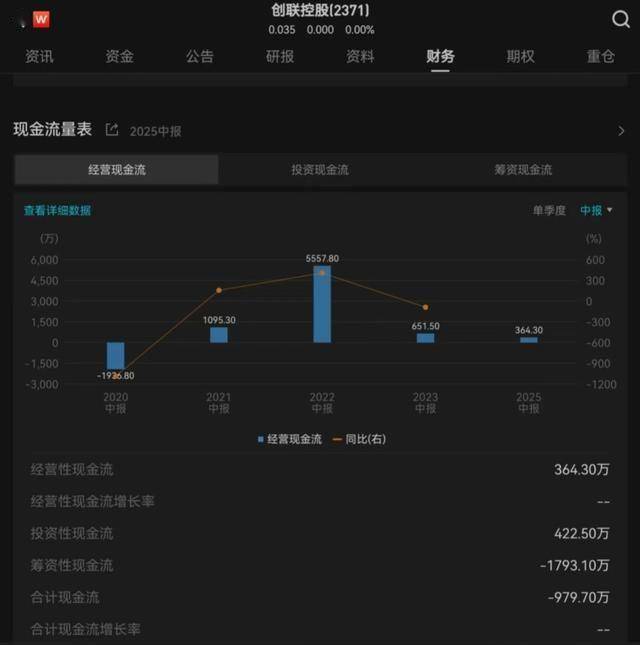Open the 中报 period dropdown

point(596,210)
